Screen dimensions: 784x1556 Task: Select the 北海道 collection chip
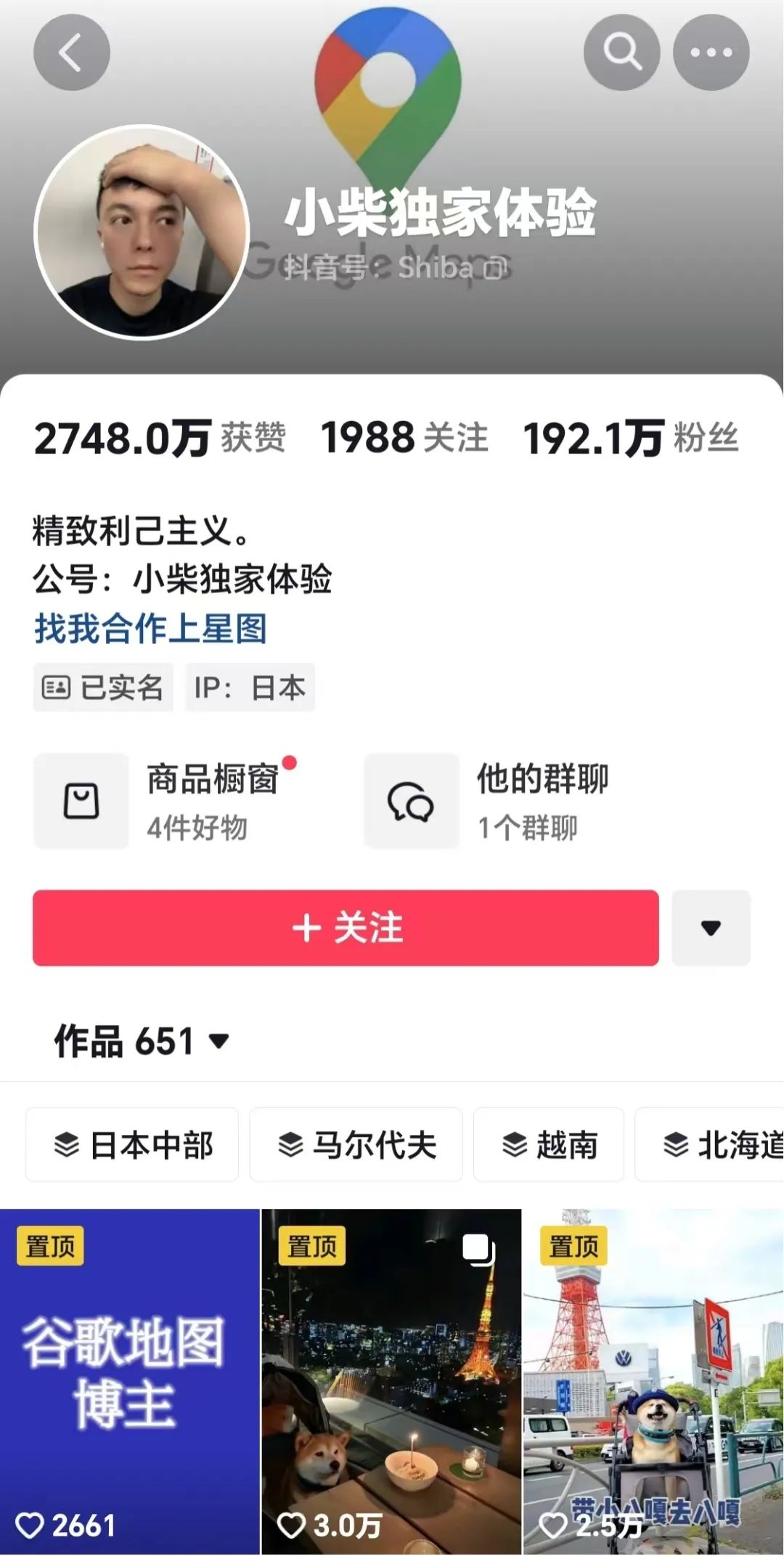click(x=709, y=1144)
